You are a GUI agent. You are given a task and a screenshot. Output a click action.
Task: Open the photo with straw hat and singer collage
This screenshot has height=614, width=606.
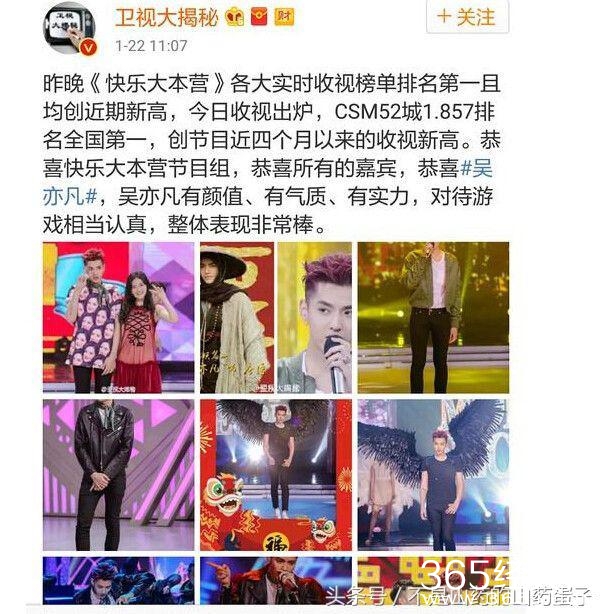coord(275,318)
